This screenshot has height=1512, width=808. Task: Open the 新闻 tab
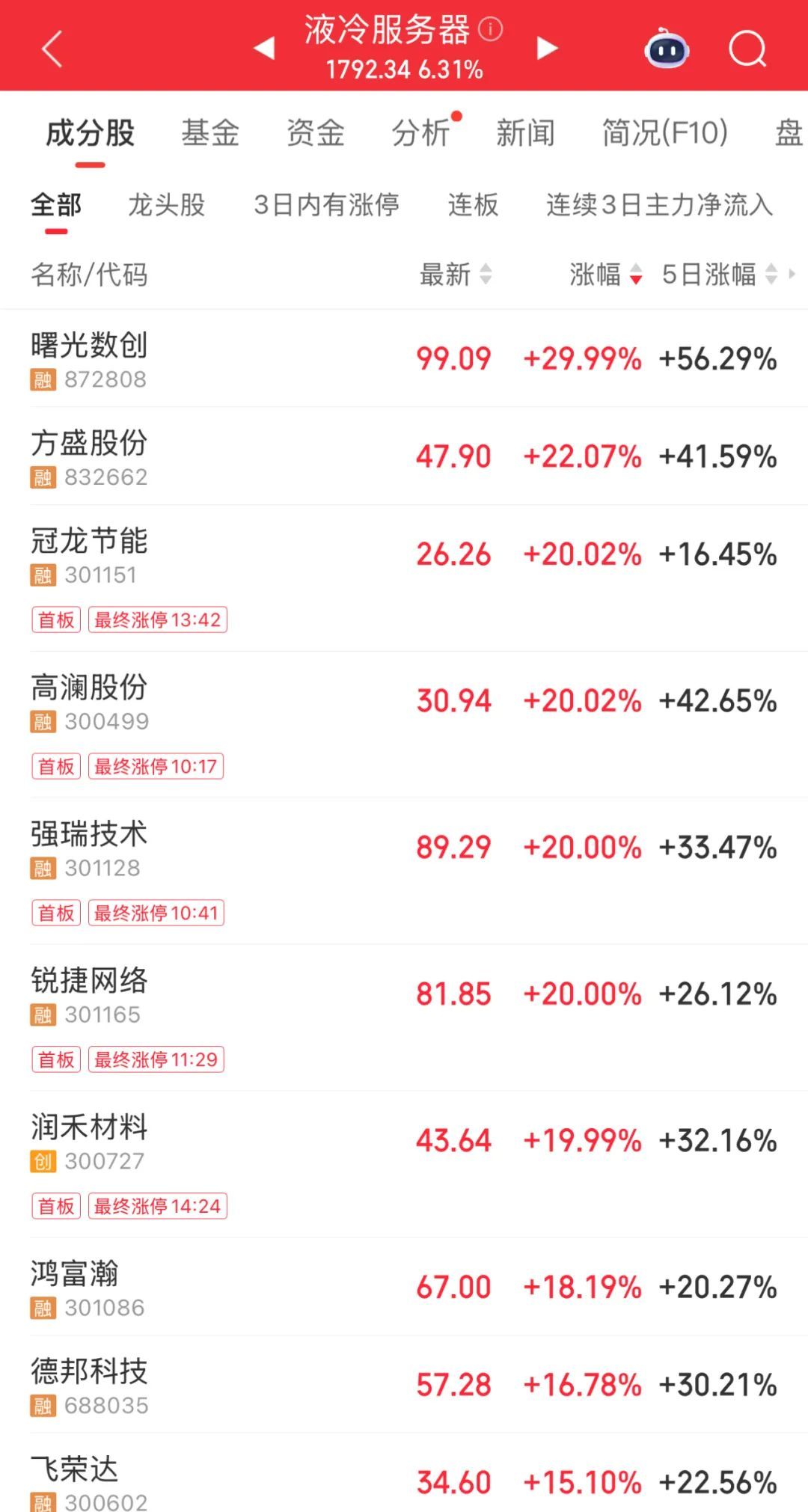click(x=526, y=133)
